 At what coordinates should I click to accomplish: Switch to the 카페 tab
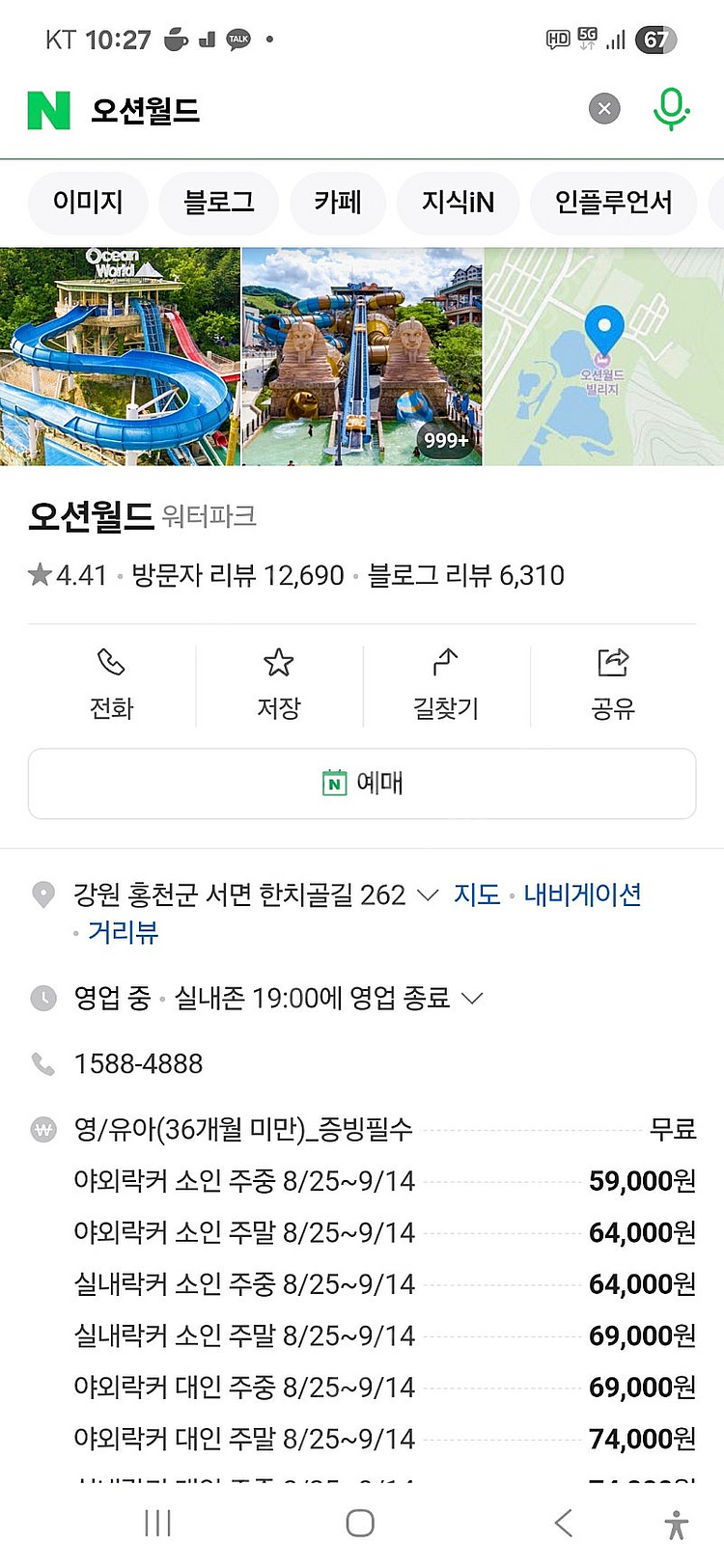338,203
